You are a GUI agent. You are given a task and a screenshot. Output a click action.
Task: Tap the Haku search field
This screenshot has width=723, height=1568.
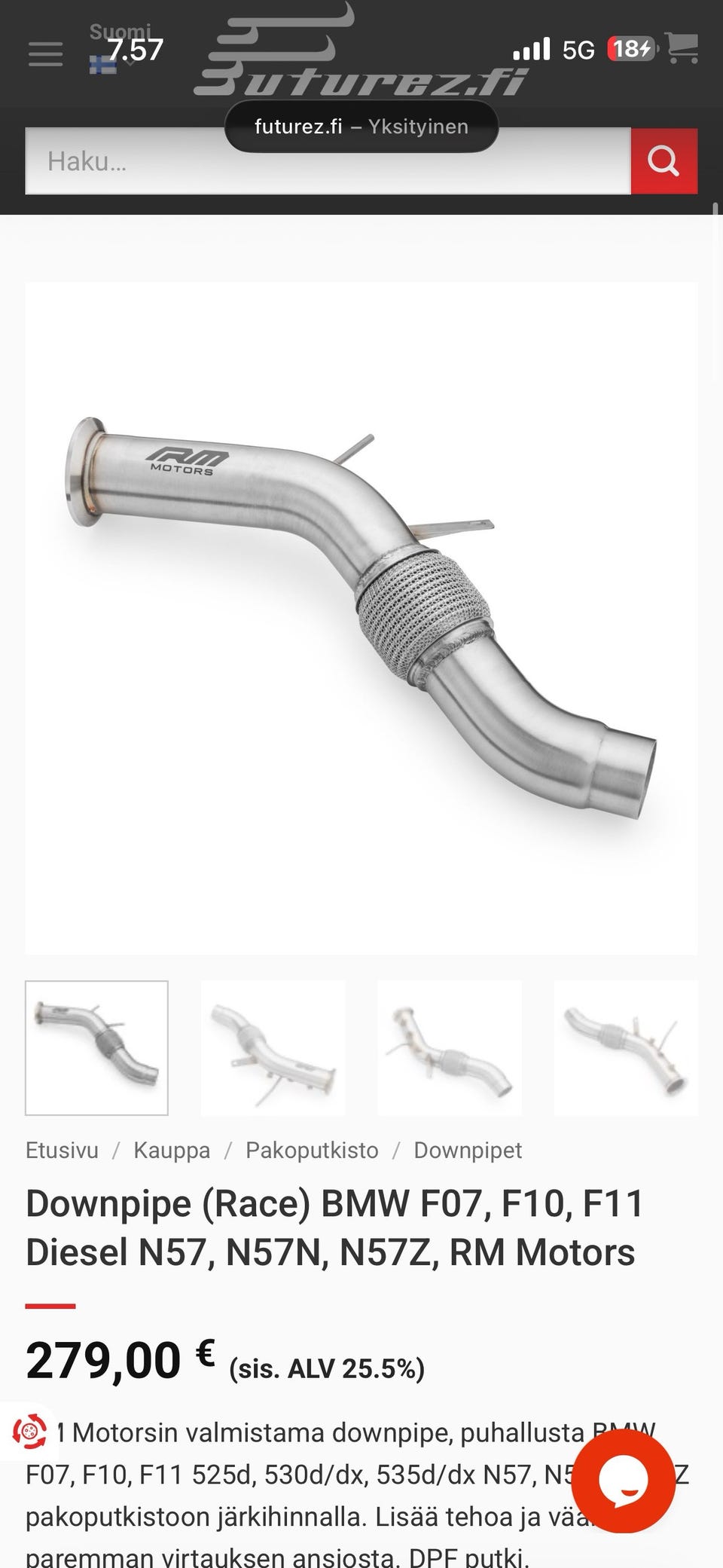tap(328, 161)
